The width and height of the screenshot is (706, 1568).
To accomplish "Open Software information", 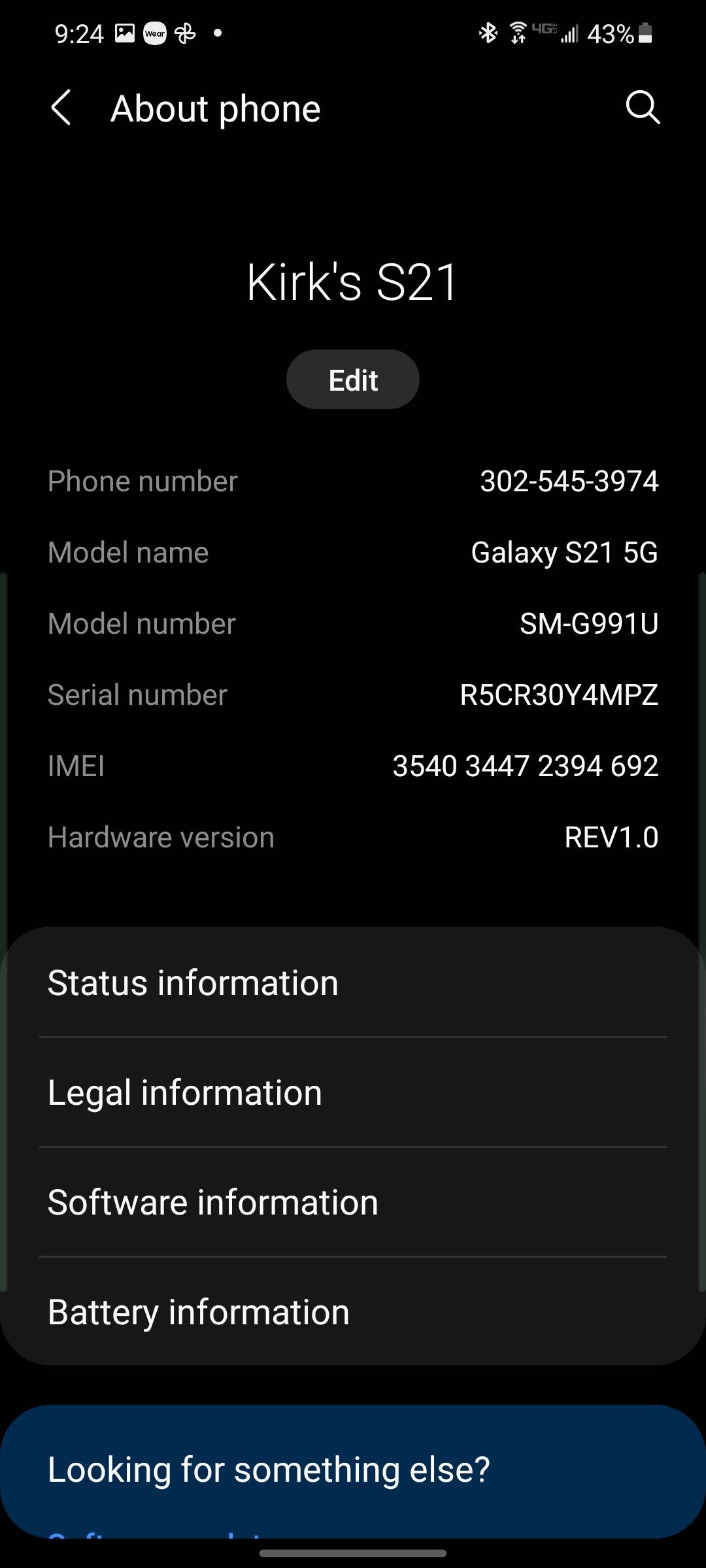I will coord(353,1202).
